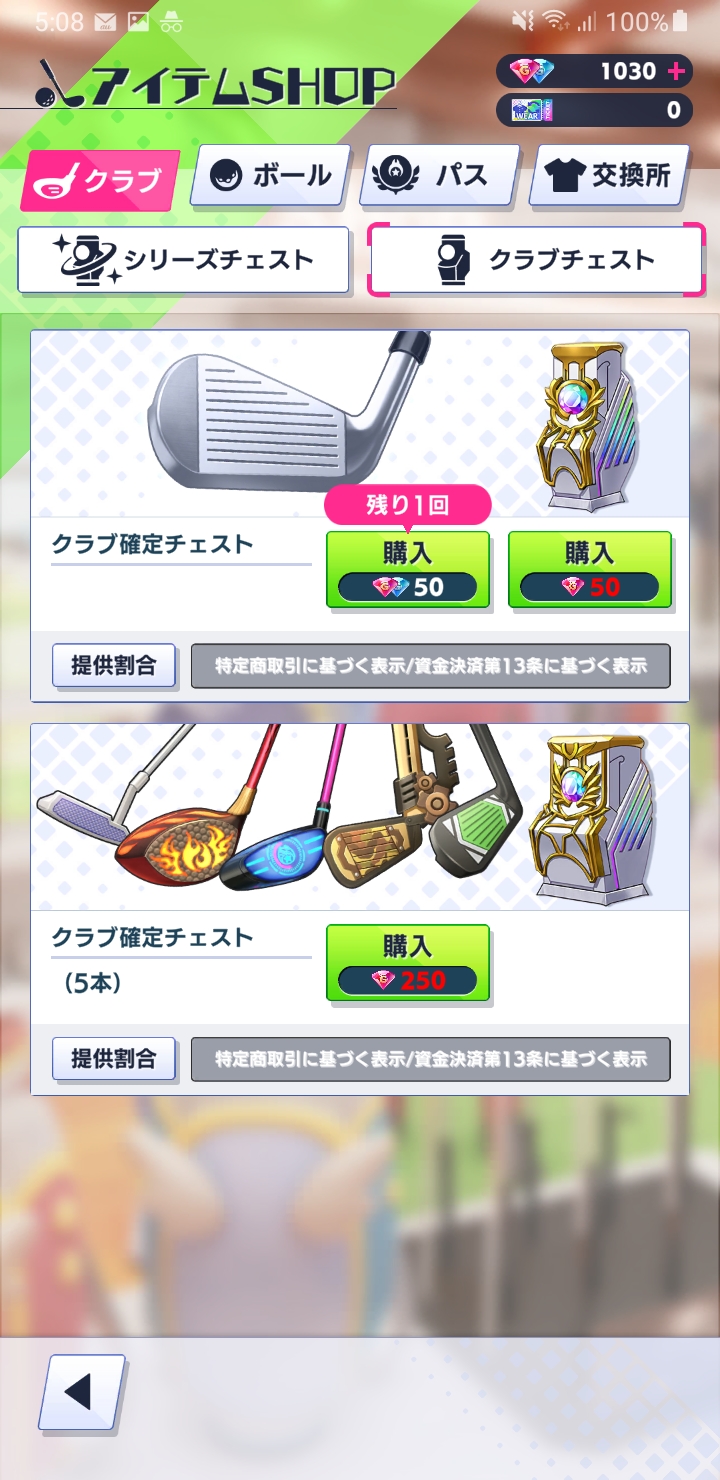This screenshot has width=720, height=1480.
Task: Switch to the クラブ tab
Action: (100, 180)
